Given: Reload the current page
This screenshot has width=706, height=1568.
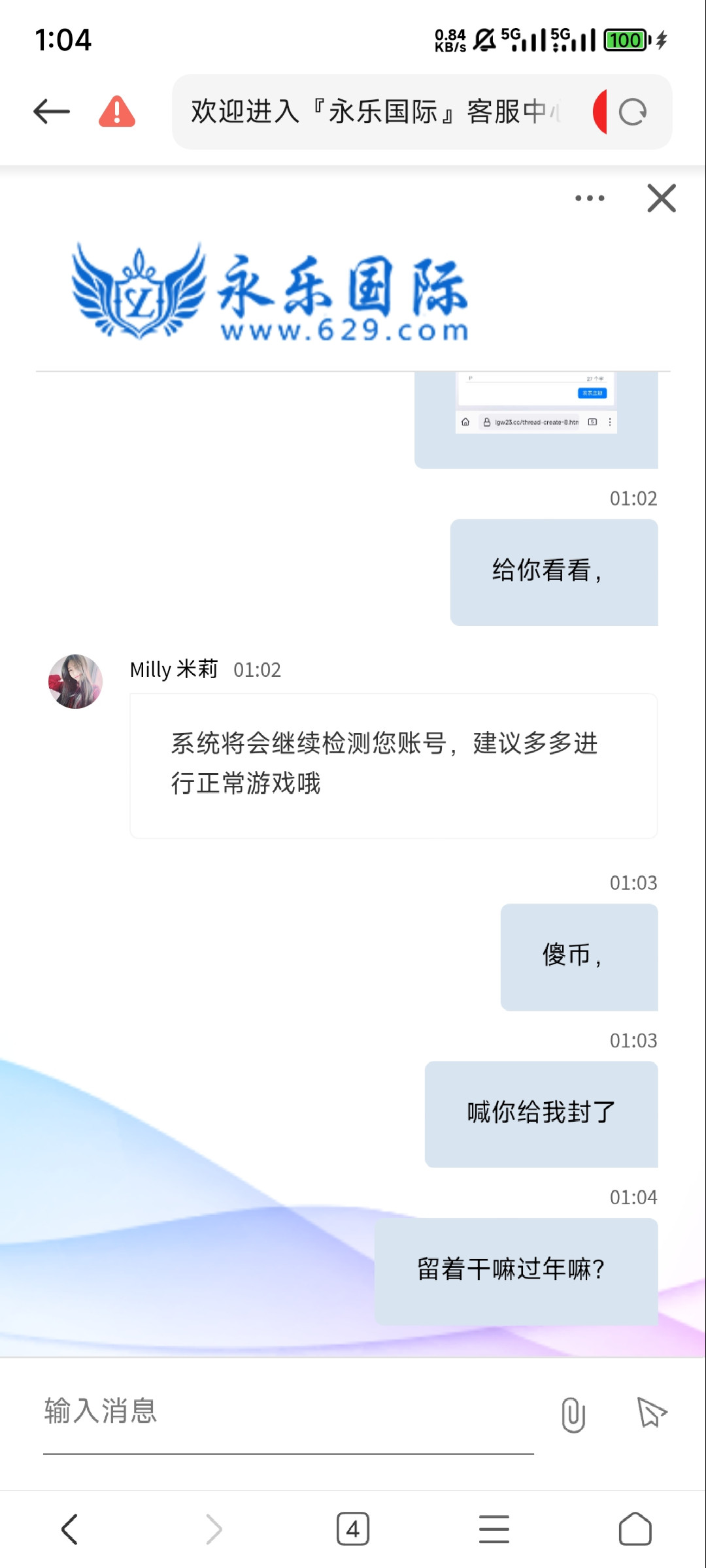Looking at the screenshot, I should tap(632, 112).
